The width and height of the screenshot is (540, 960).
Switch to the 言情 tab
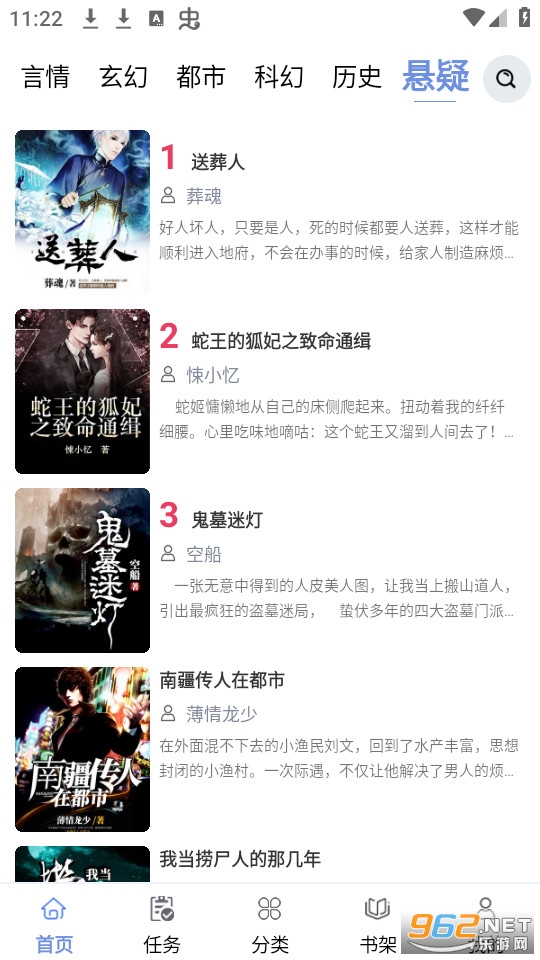pos(45,78)
